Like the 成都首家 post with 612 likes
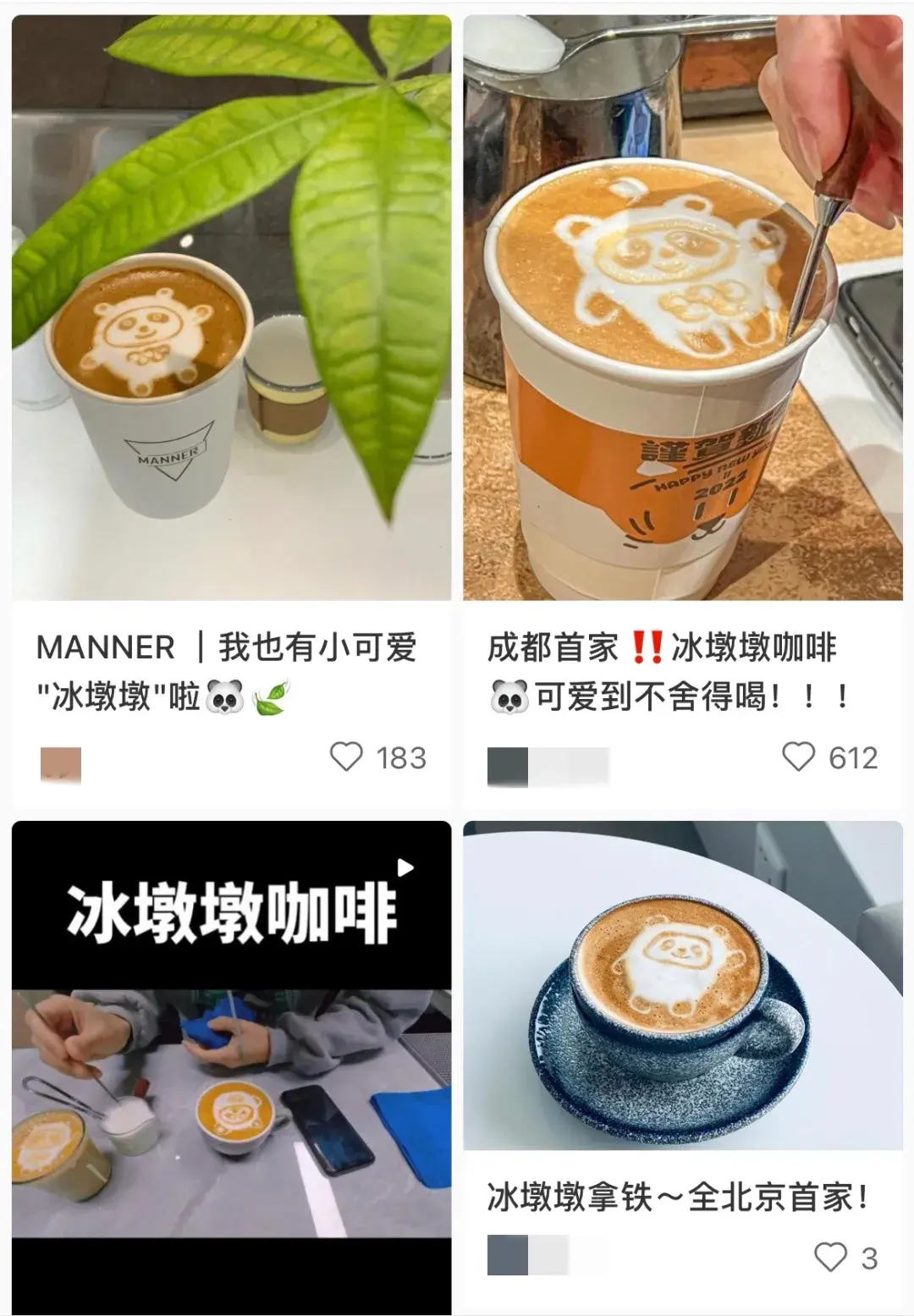 [x=798, y=757]
